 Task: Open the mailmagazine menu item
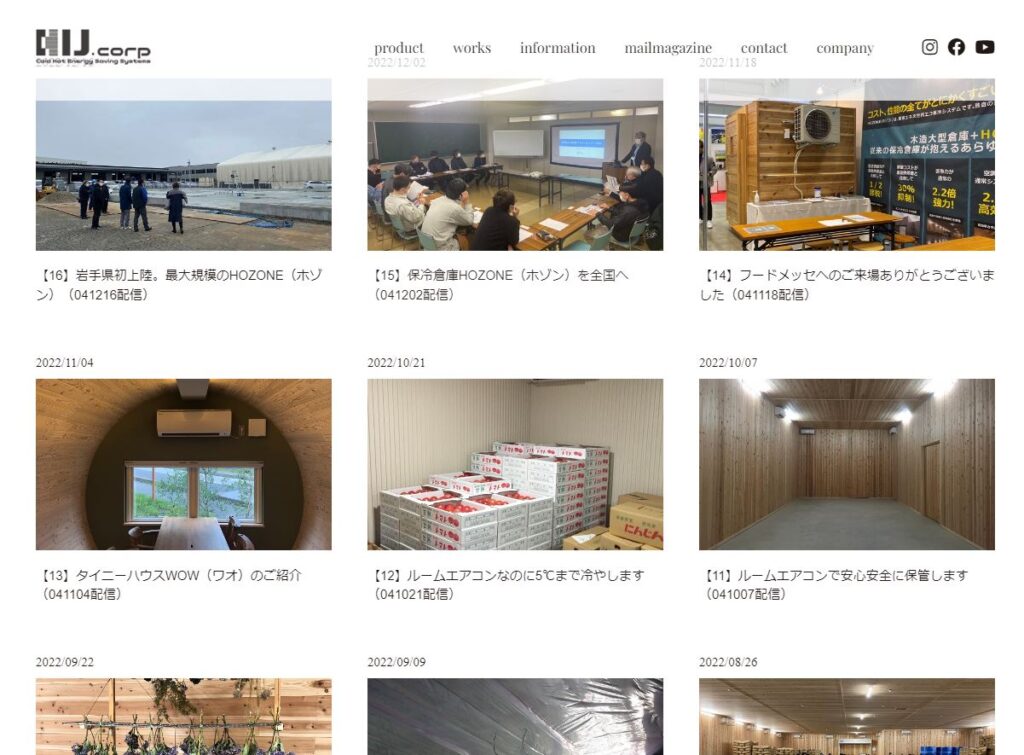[x=668, y=48]
